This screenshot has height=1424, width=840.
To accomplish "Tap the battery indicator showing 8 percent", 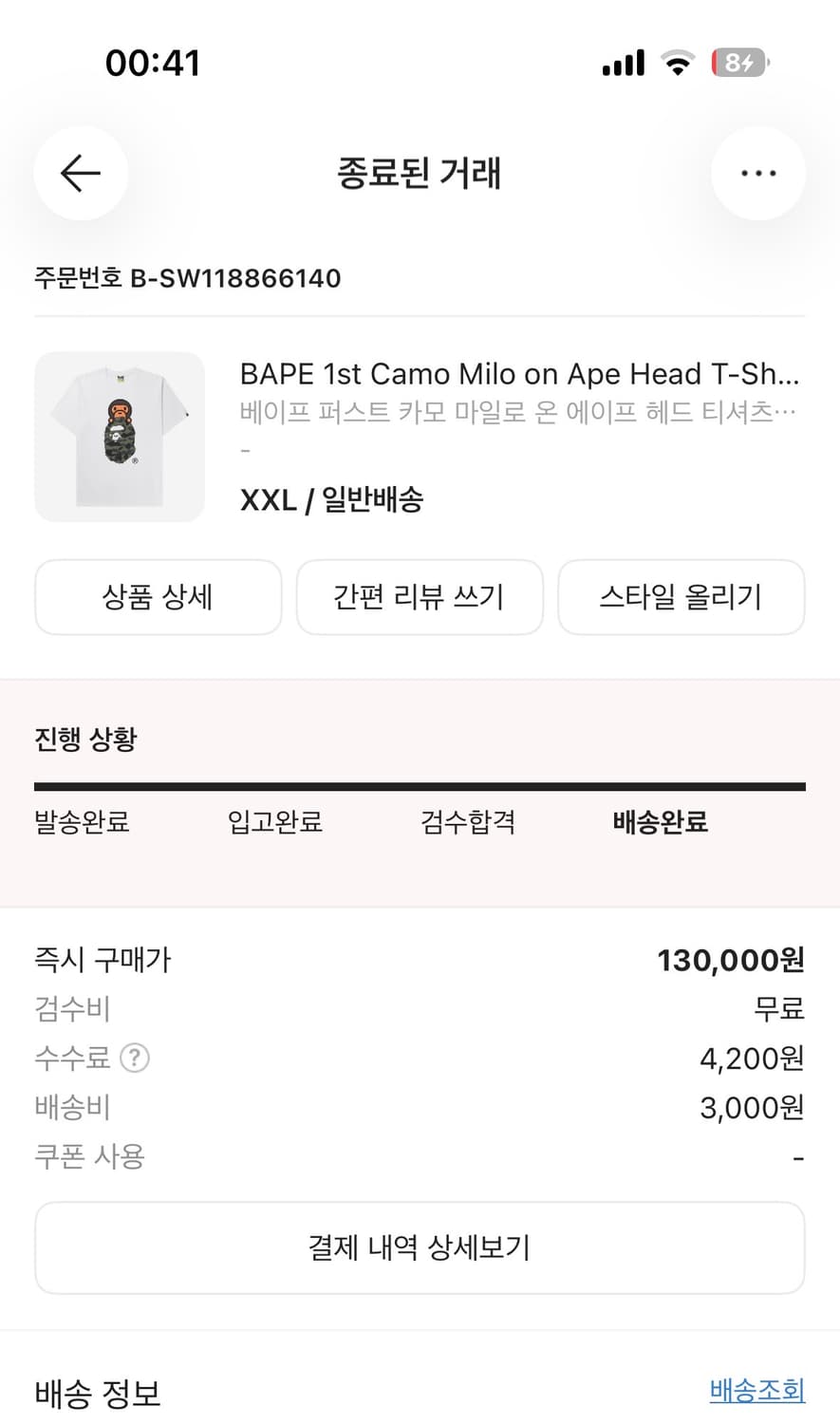I will pos(738,63).
